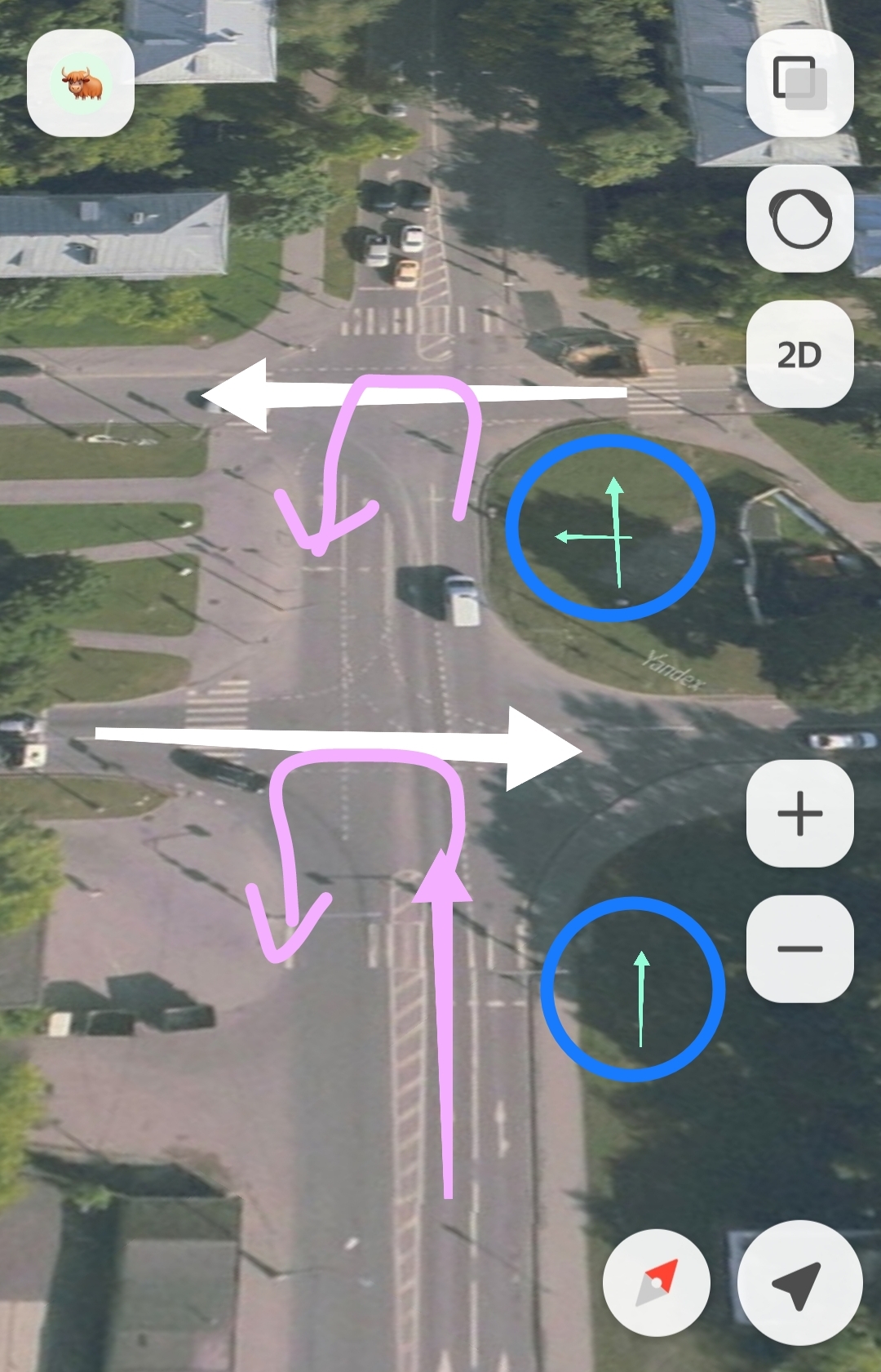This screenshot has width=881, height=1372.
Task: Center the map on my location
Action: click(799, 1283)
